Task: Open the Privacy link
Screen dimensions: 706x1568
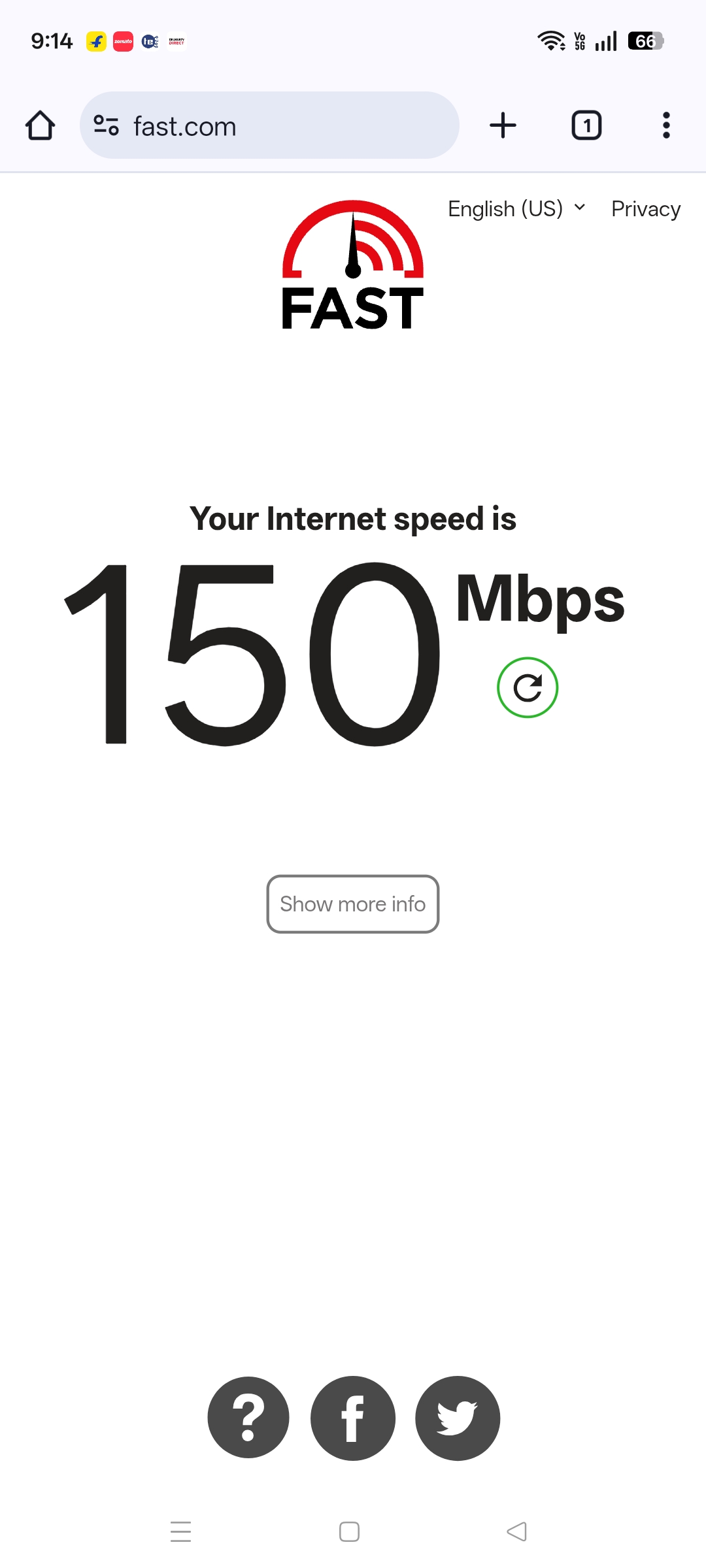Action: (x=645, y=209)
